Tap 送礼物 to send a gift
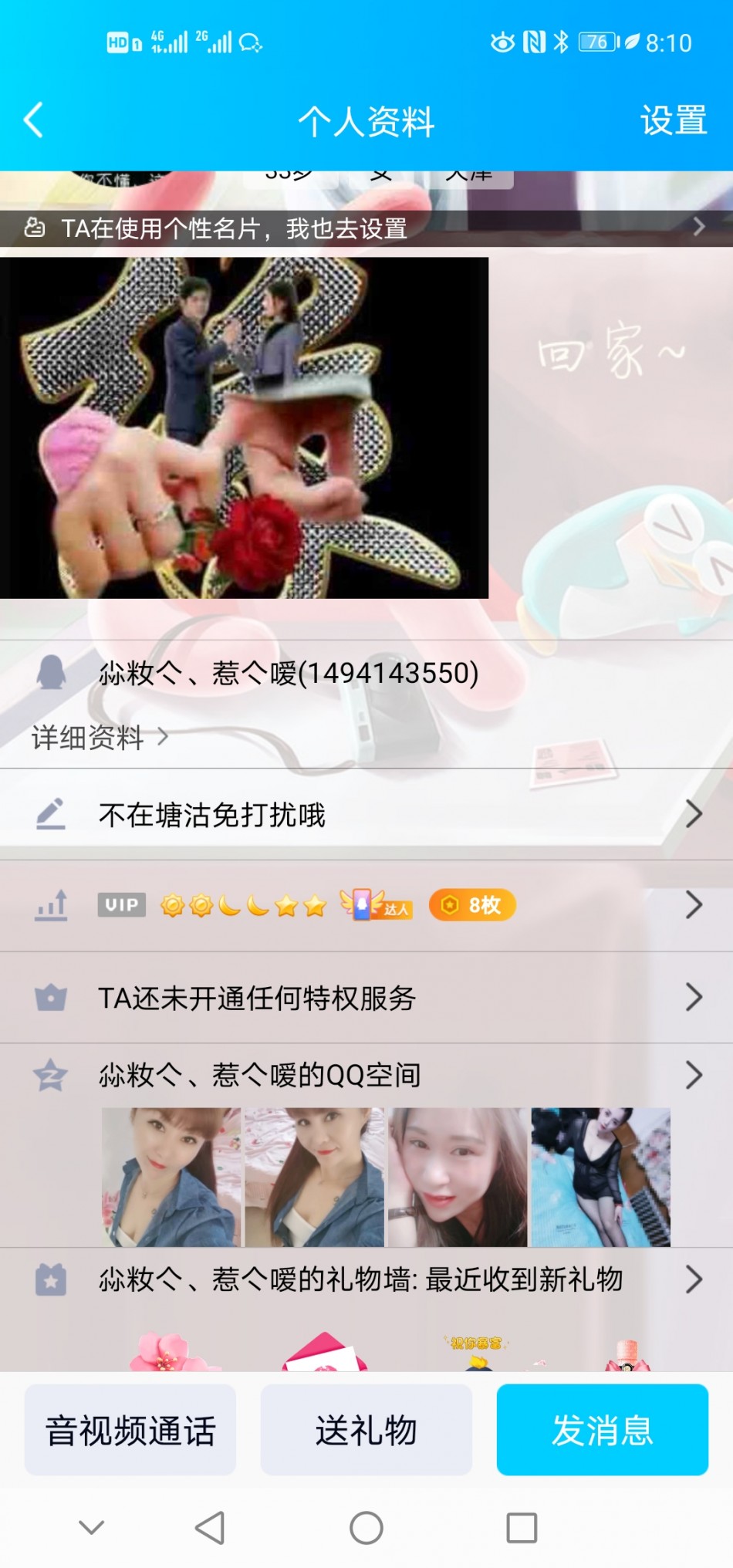This screenshot has width=733, height=1568. coord(366,1430)
